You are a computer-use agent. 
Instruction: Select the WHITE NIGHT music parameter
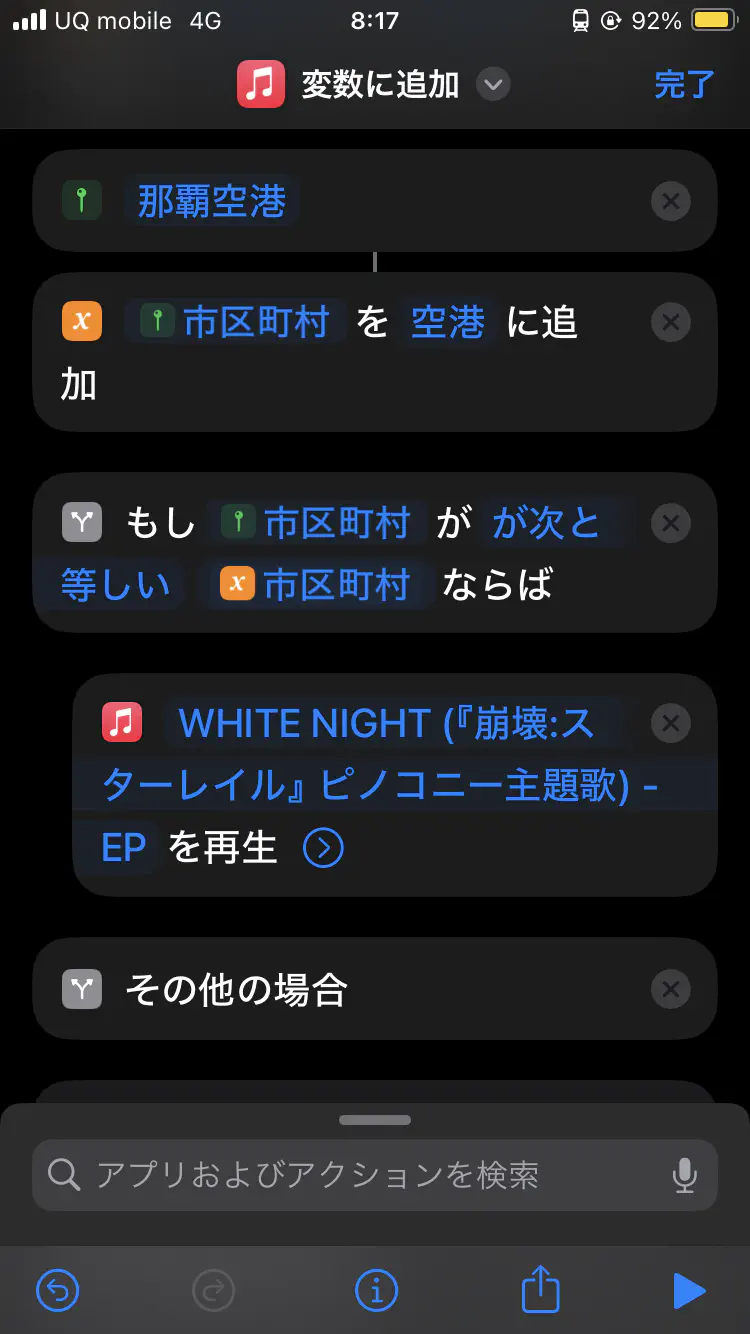click(385, 724)
